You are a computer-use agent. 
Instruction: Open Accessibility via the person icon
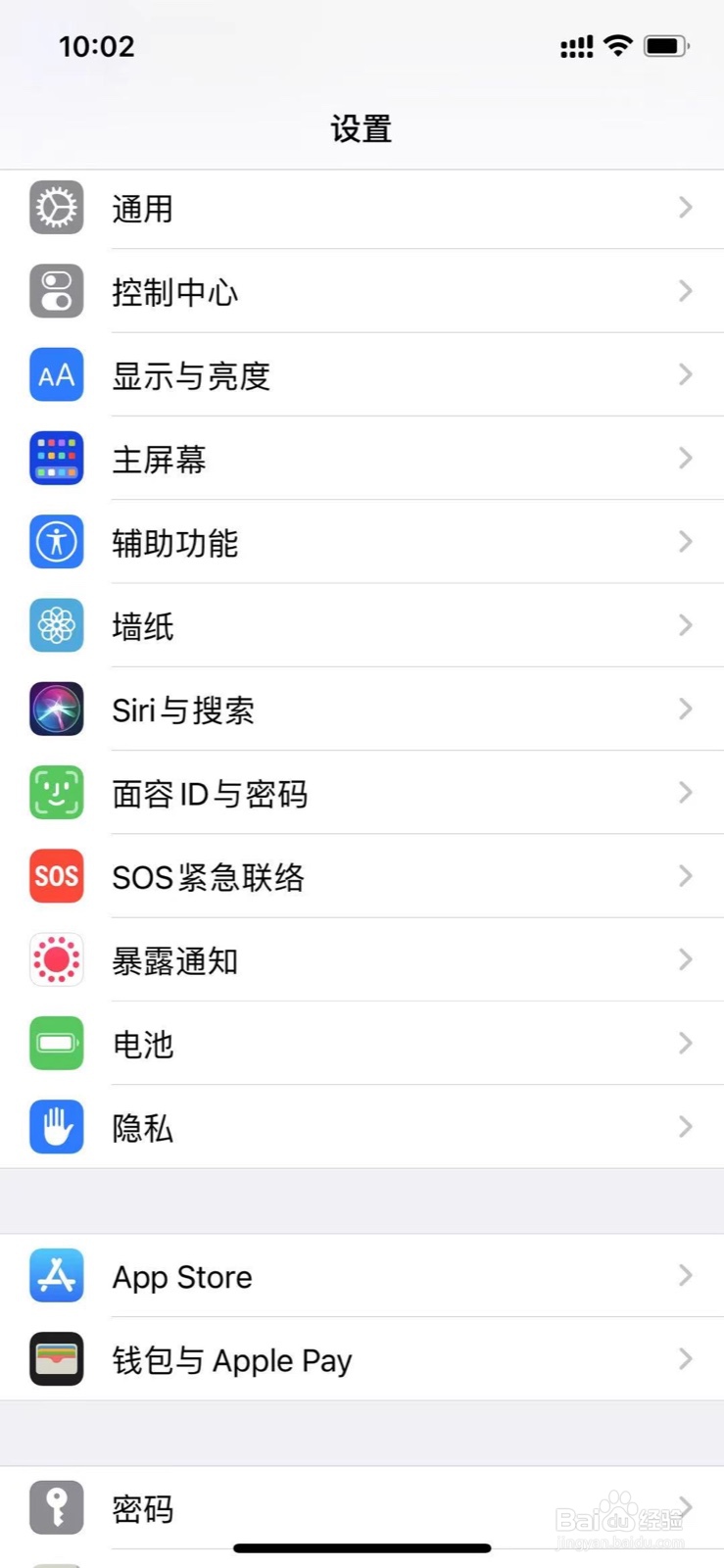tap(56, 542)
